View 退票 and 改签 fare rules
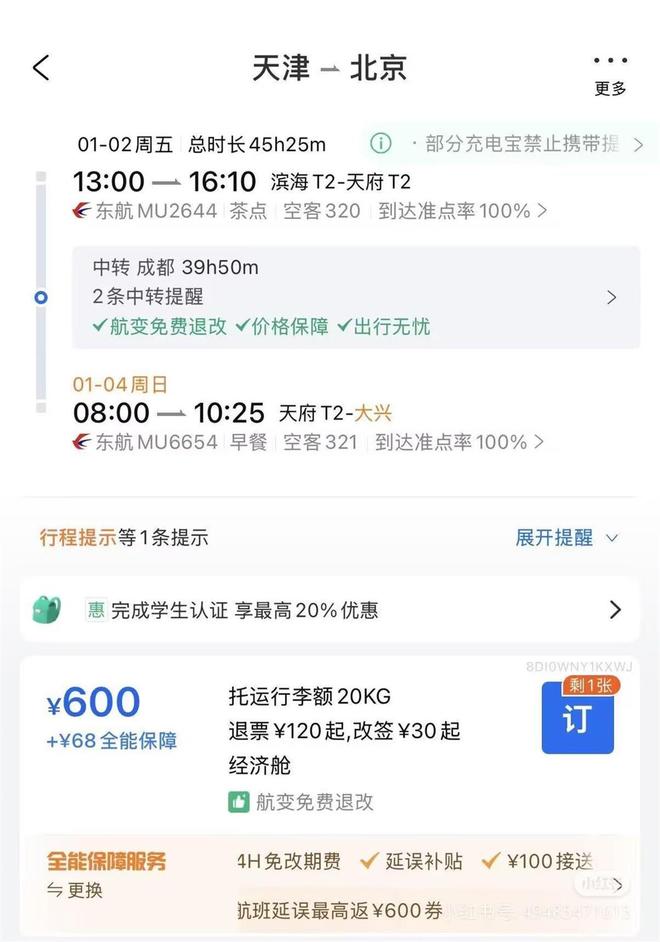This screenshot has height=942, width=660. point(345,731)
